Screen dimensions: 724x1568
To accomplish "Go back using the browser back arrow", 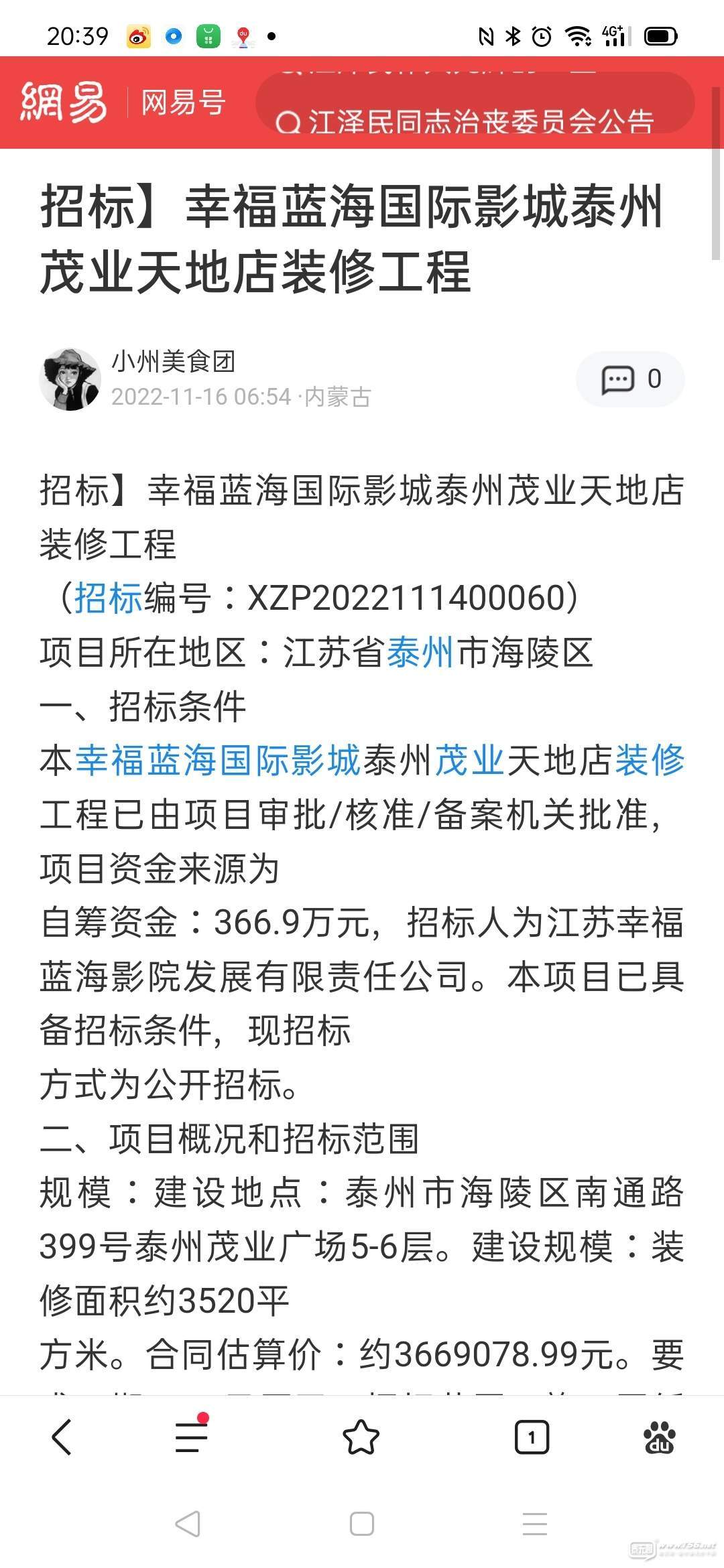I will [x=62, y=1437].
